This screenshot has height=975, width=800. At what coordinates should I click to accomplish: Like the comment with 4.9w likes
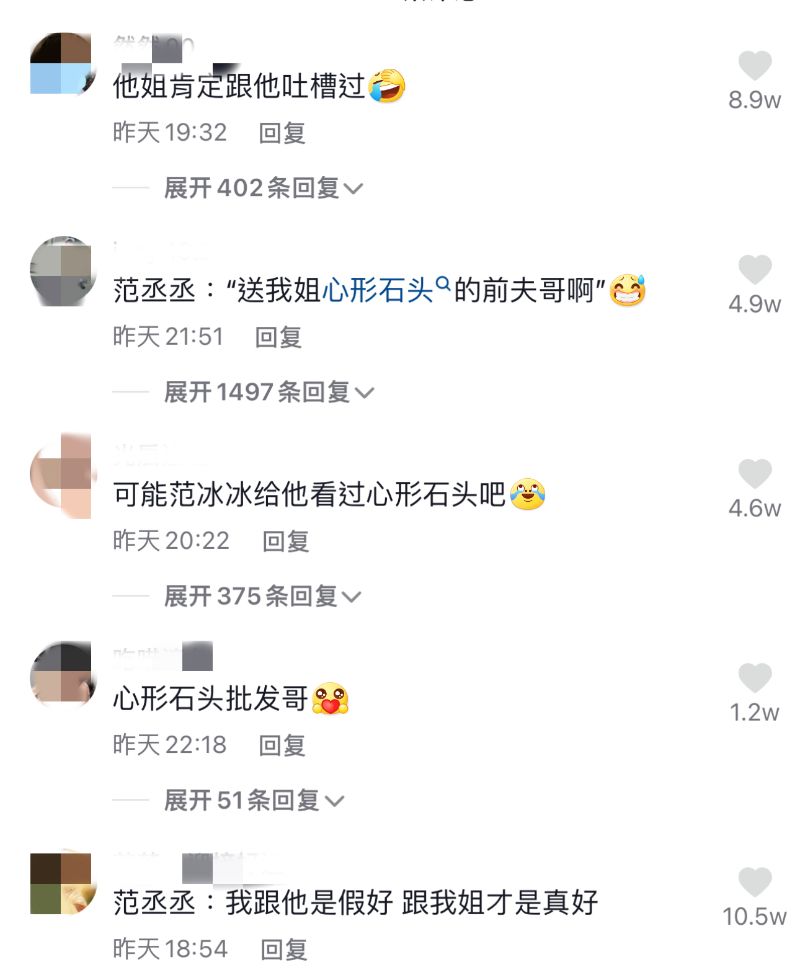point(755,271)
